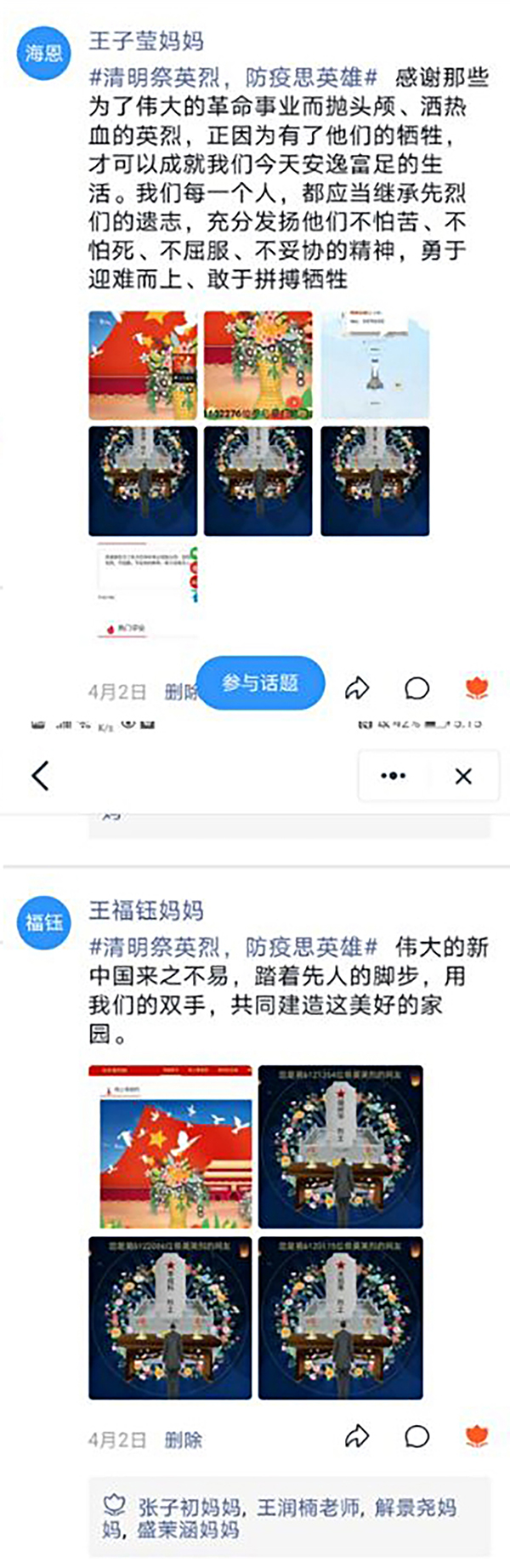Comment on 王福钰妈妈's post
This screenshot has width=510, height=1568.
click(x=416, y=1437)
